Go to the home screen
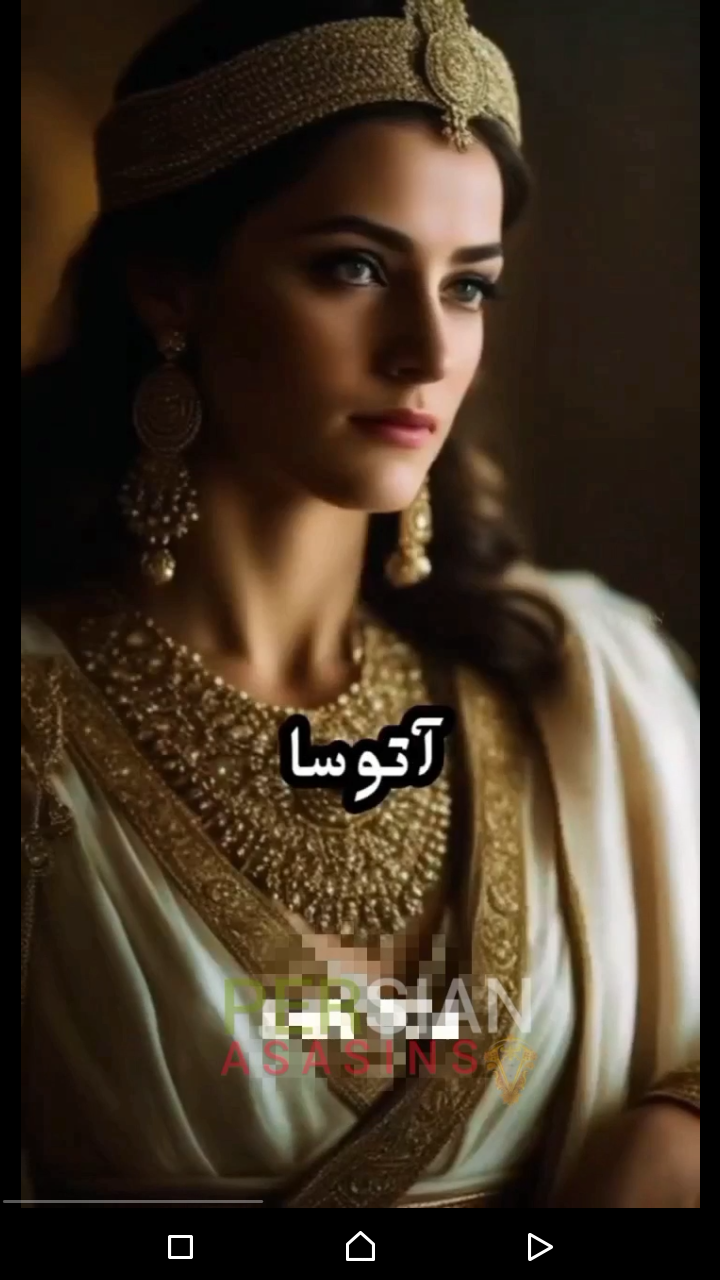This screenshot has width=720, height=1280. click(360, 1246)
